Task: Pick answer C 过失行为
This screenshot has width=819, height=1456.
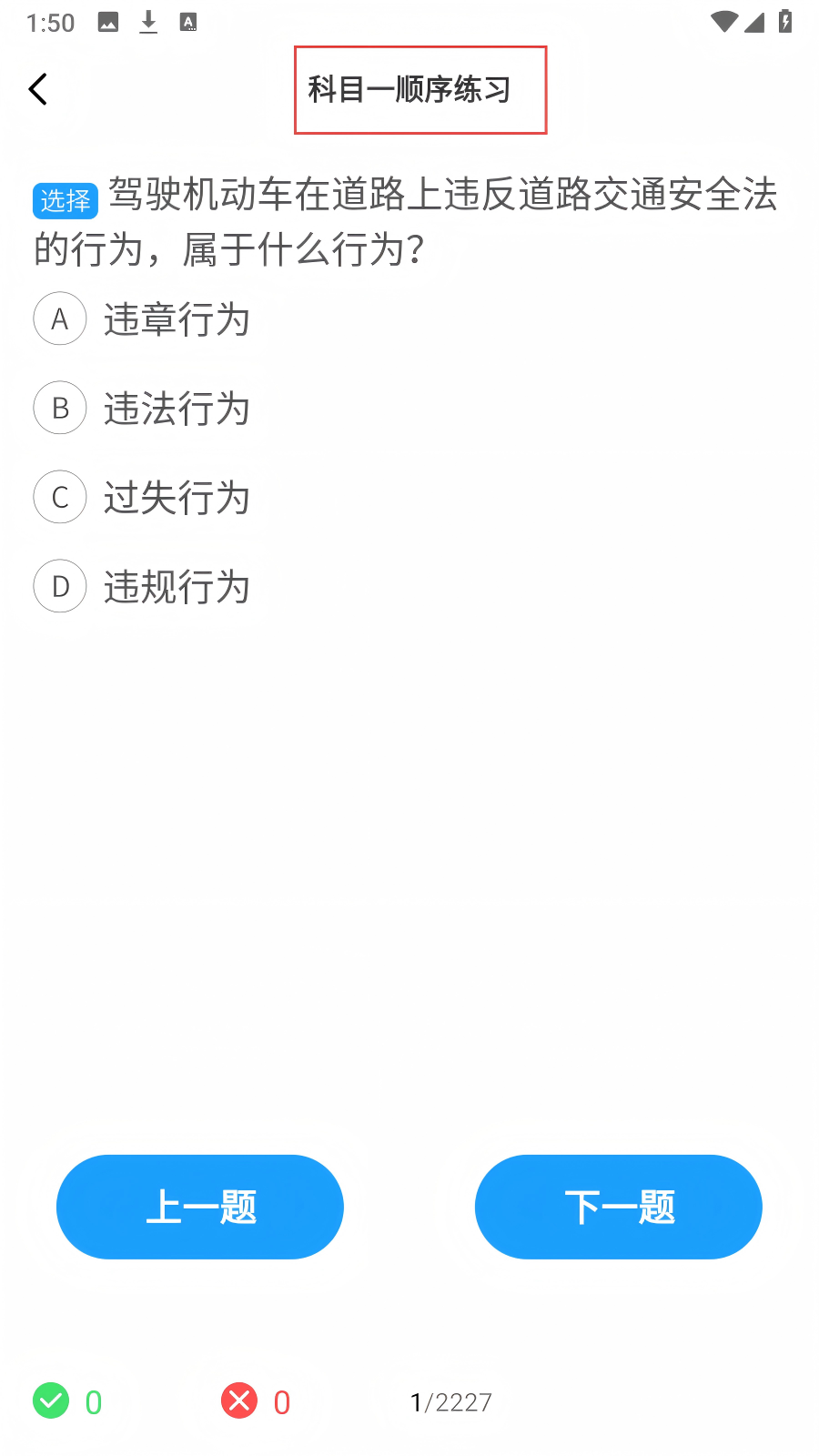Action: [x=142, y=498]
